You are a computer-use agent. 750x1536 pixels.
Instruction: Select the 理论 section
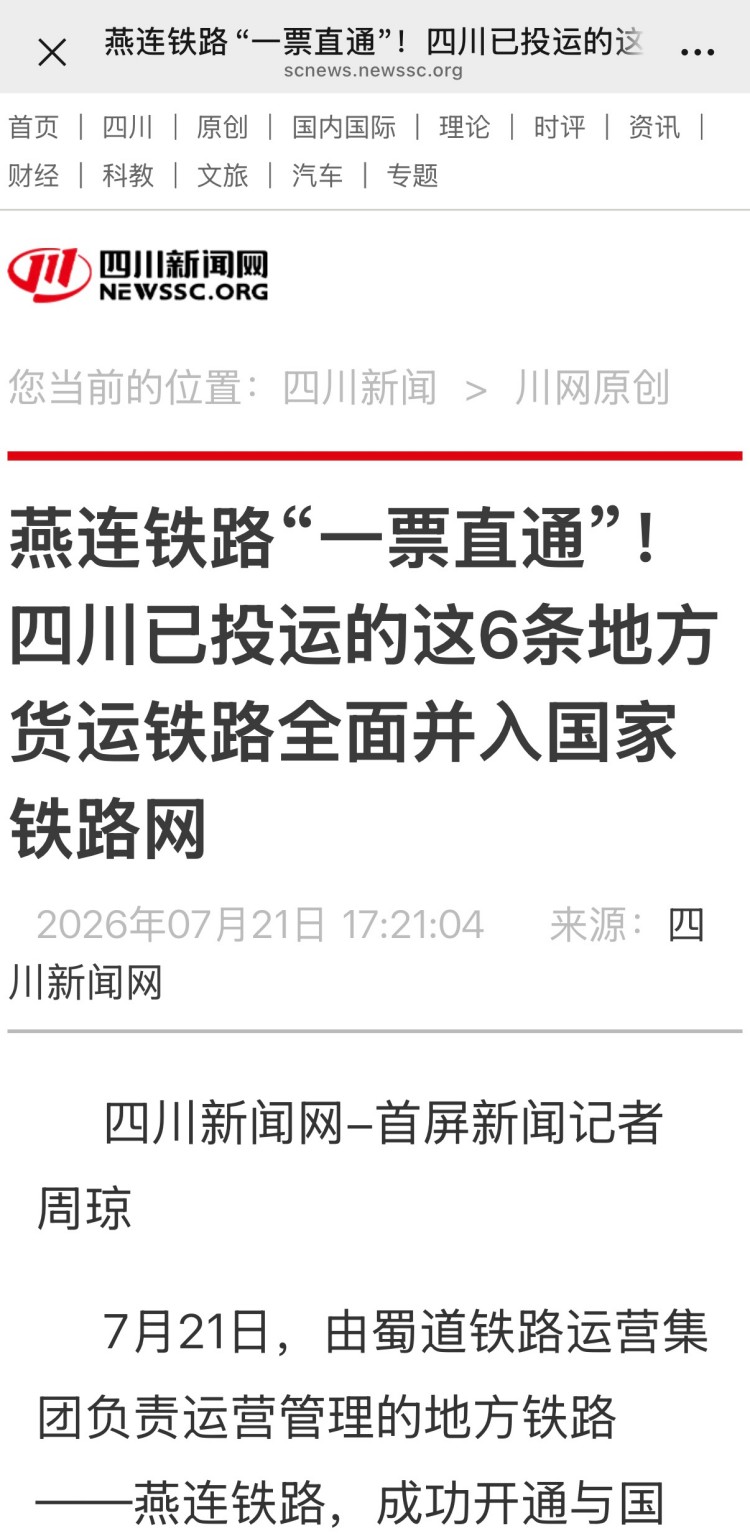point(465,127)
